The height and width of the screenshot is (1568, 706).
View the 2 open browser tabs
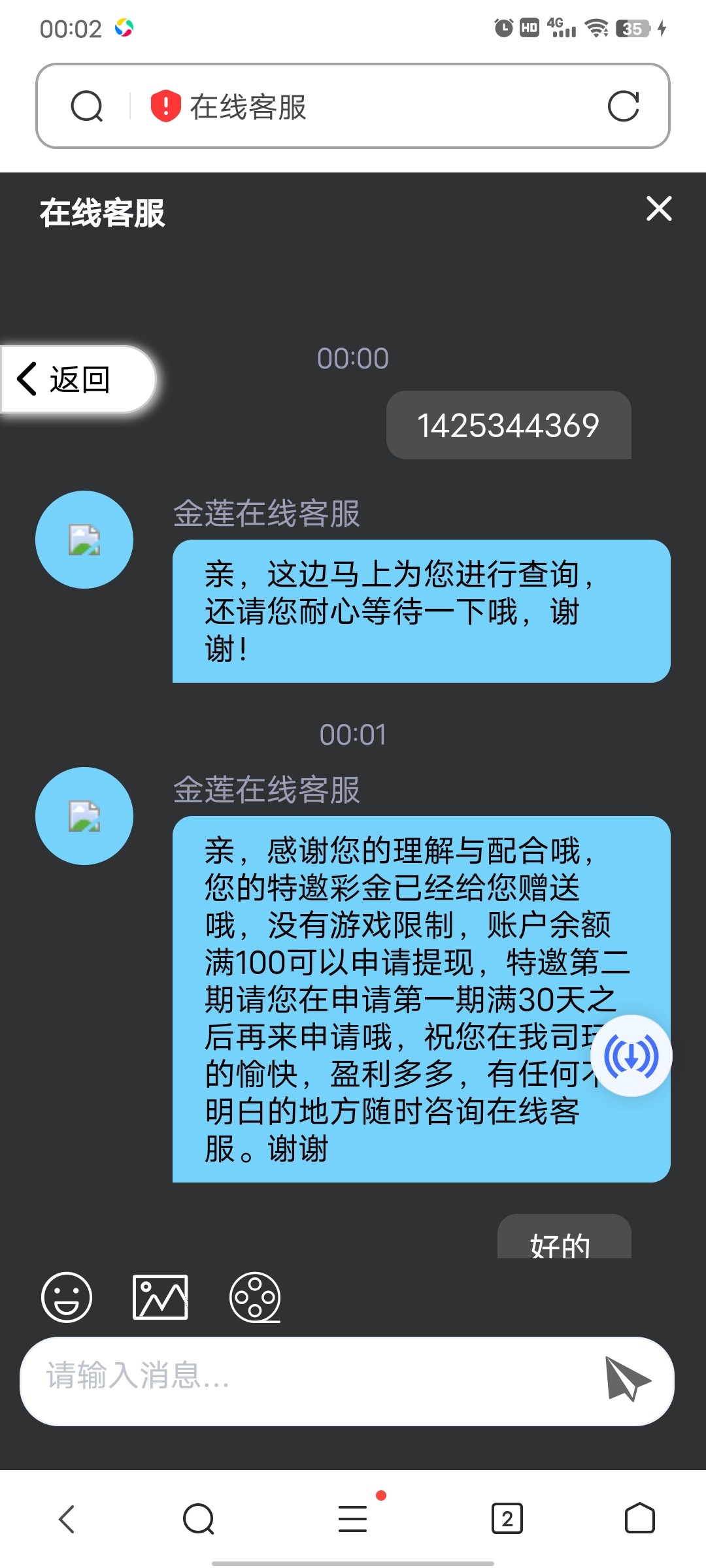coord(507,1519)
